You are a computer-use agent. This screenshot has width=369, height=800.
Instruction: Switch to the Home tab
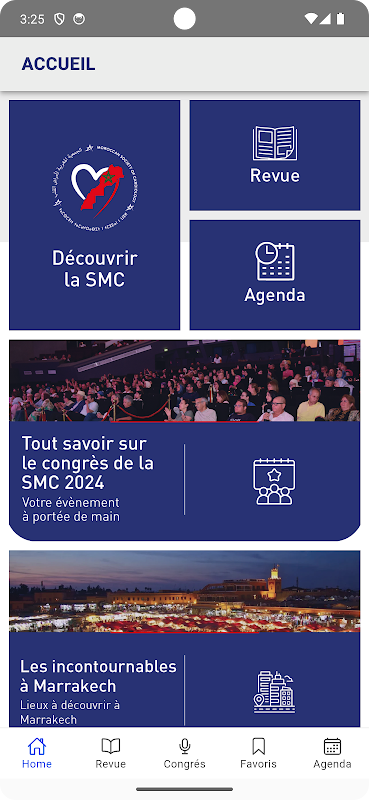click(37, 753)
